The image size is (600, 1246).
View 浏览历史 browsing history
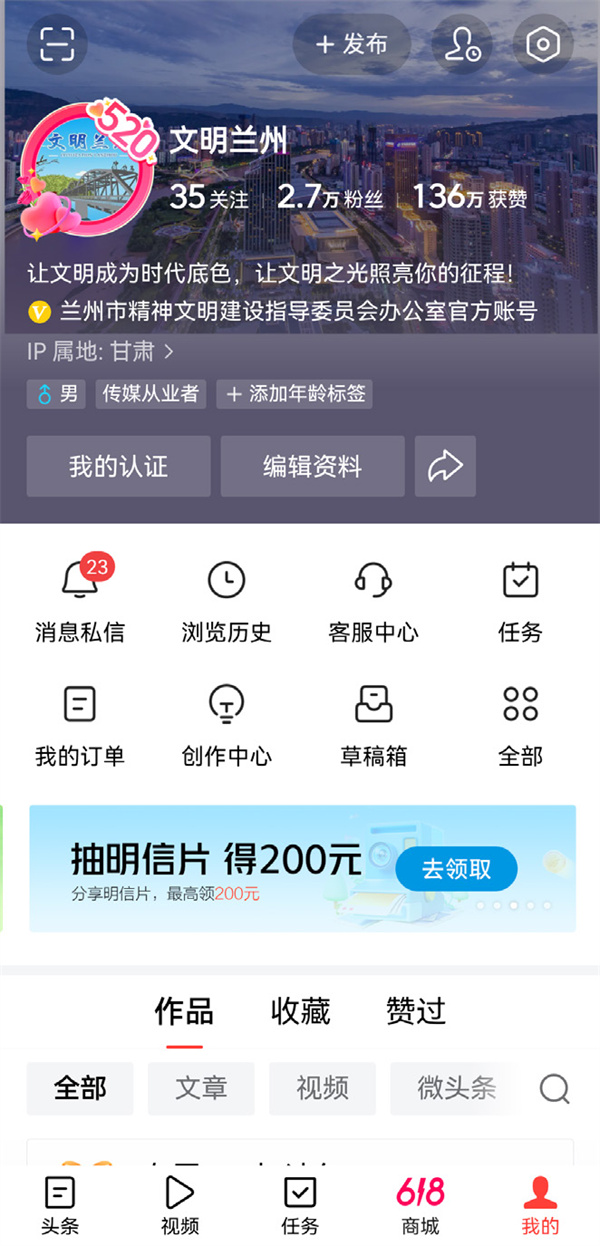[x=226, y=600]
